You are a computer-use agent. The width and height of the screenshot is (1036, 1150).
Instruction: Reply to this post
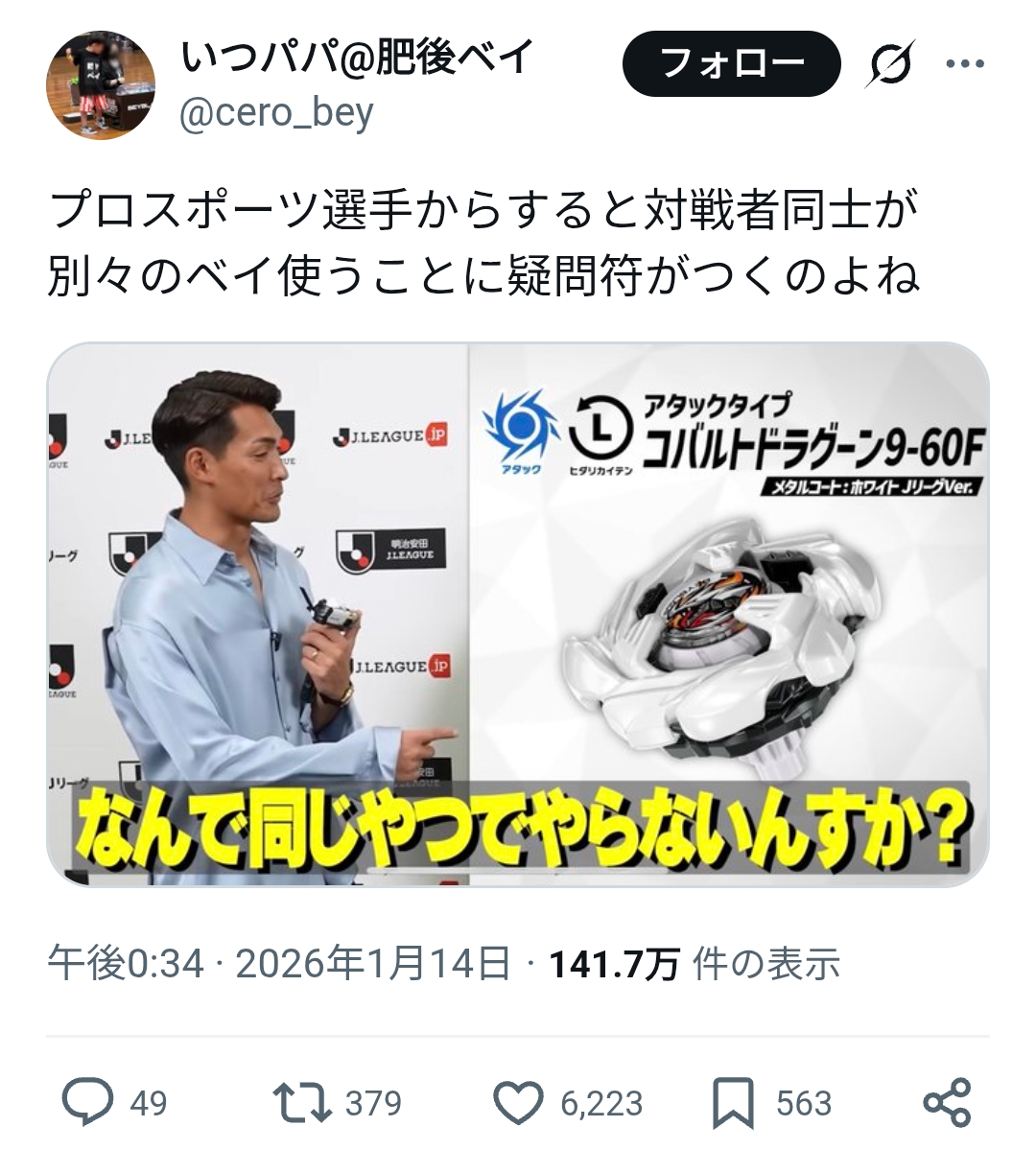click(88, 1102)
